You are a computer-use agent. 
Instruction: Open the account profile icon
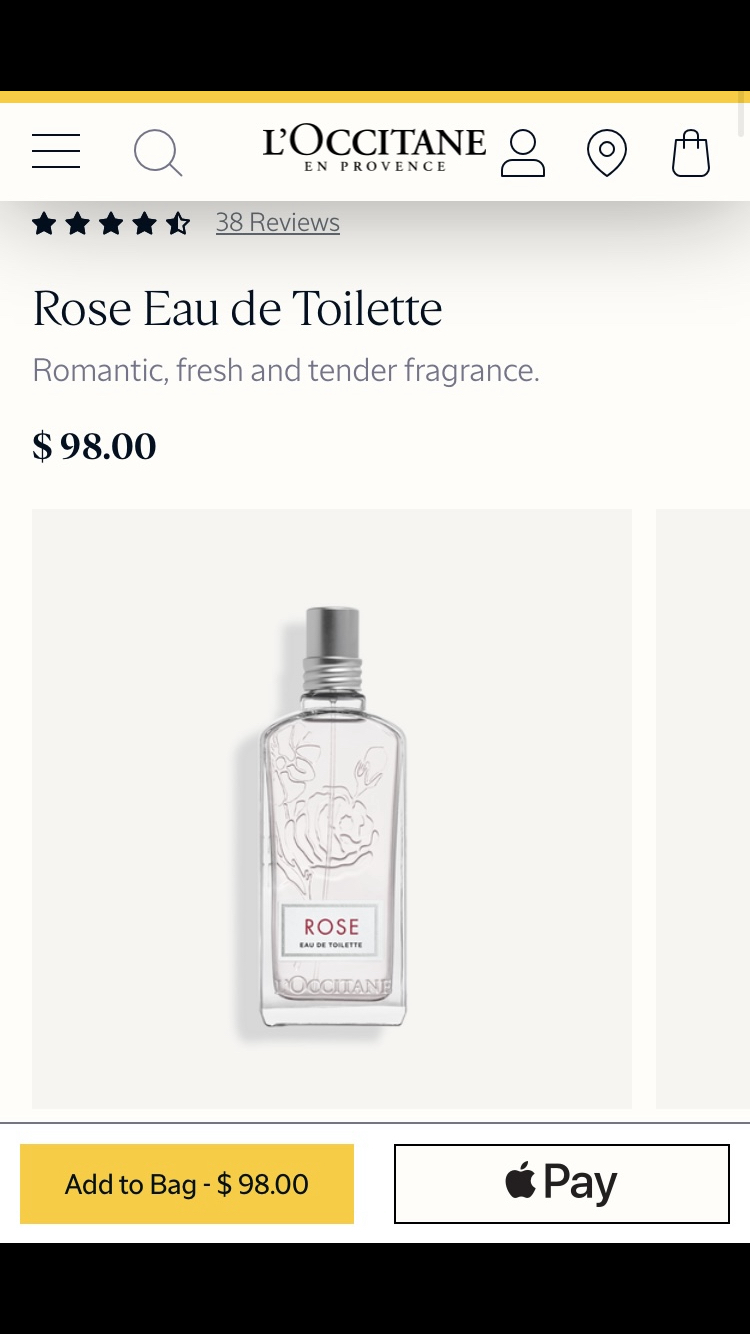[x=523, y=153]
